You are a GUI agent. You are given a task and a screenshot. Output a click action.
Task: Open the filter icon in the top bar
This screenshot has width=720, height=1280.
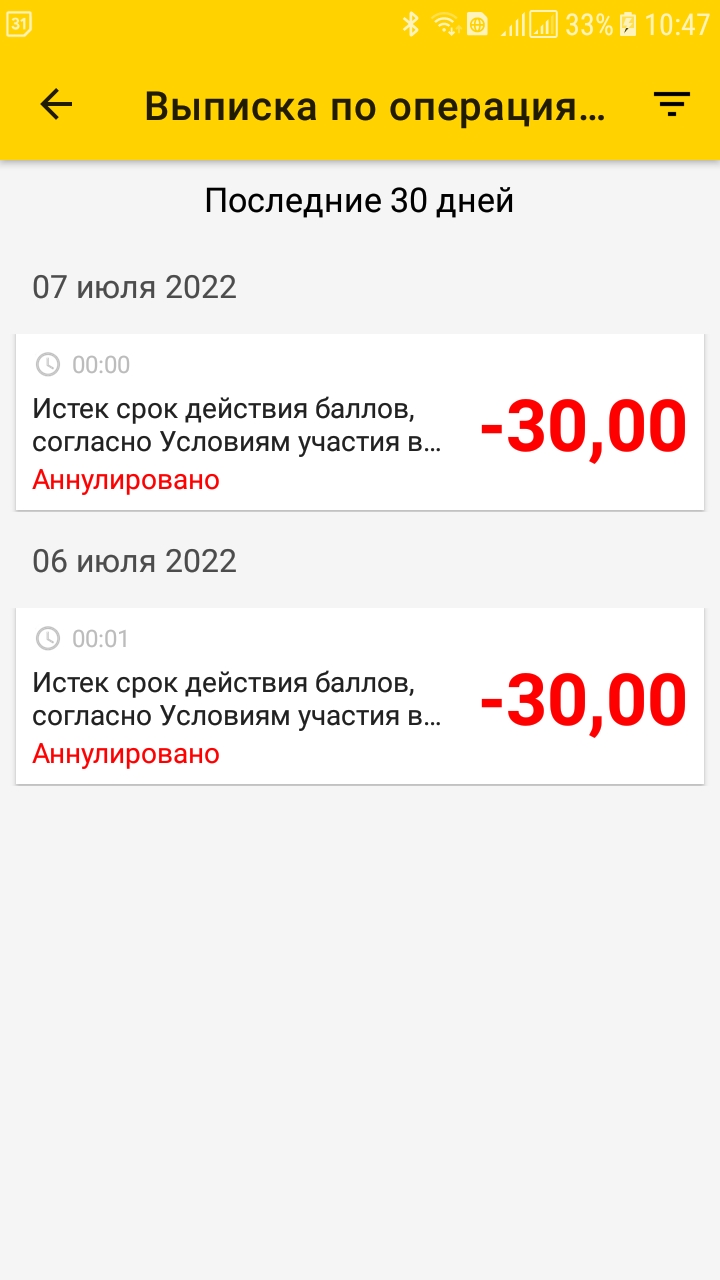point(672,103)
